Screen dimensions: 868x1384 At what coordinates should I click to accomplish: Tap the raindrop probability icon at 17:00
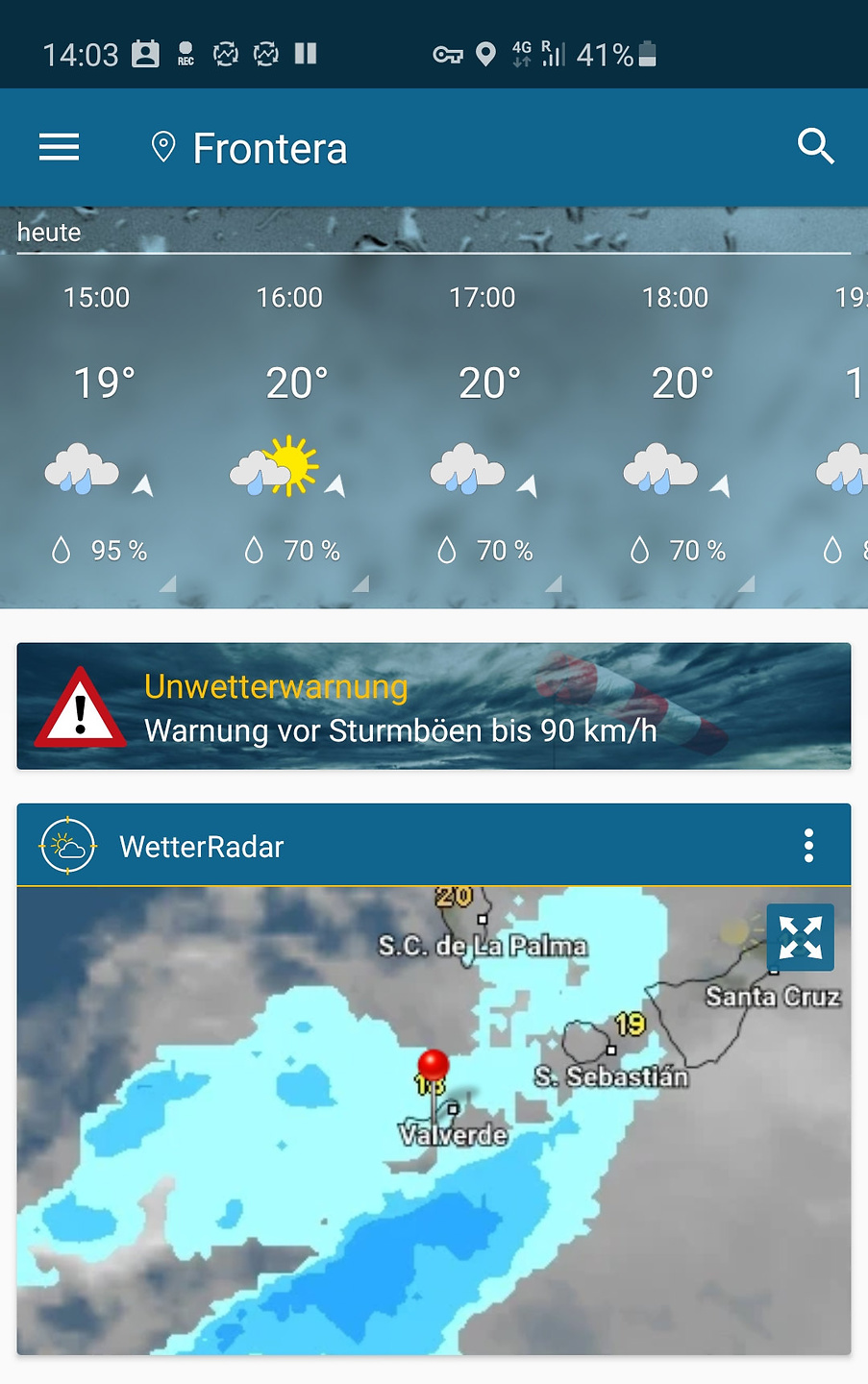[448, 549]
